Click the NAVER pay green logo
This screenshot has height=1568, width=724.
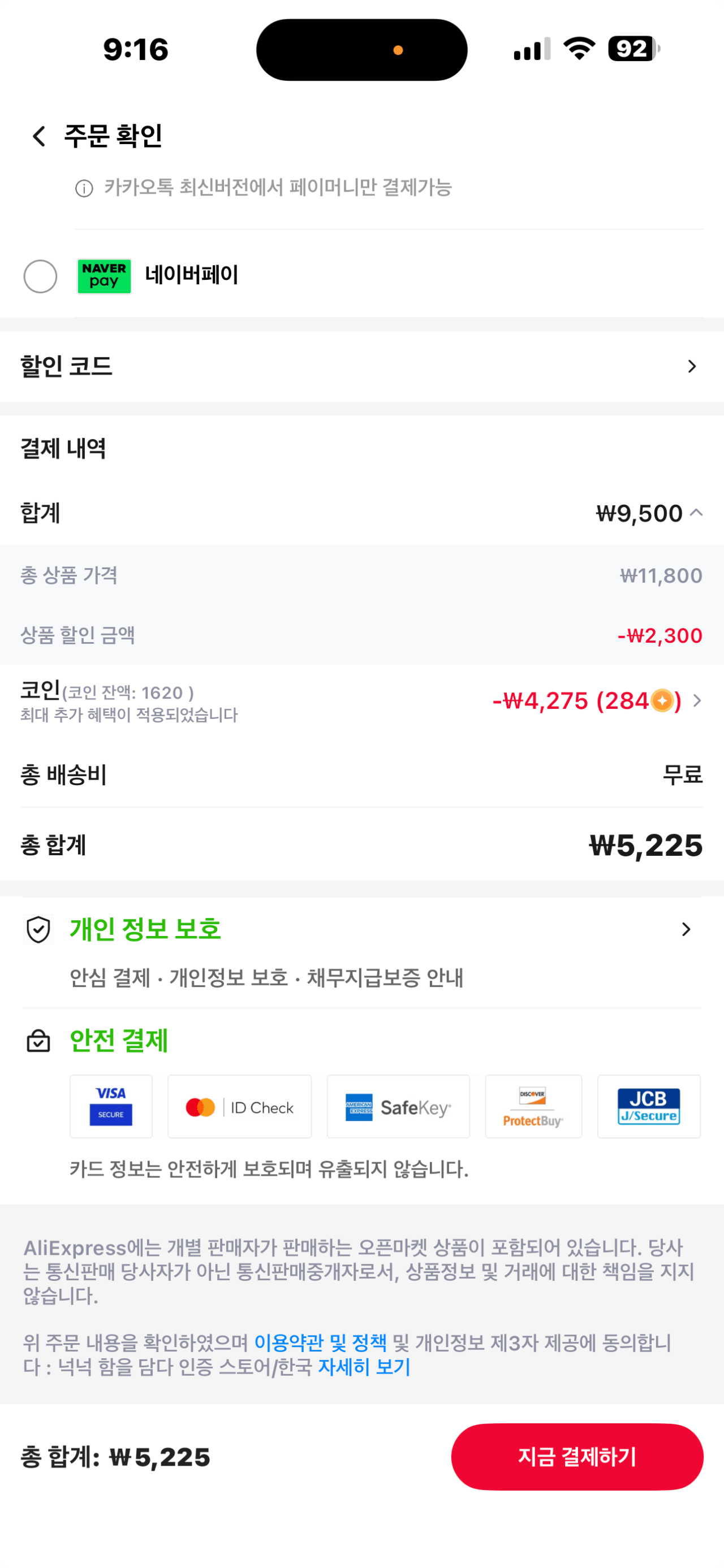104,276
